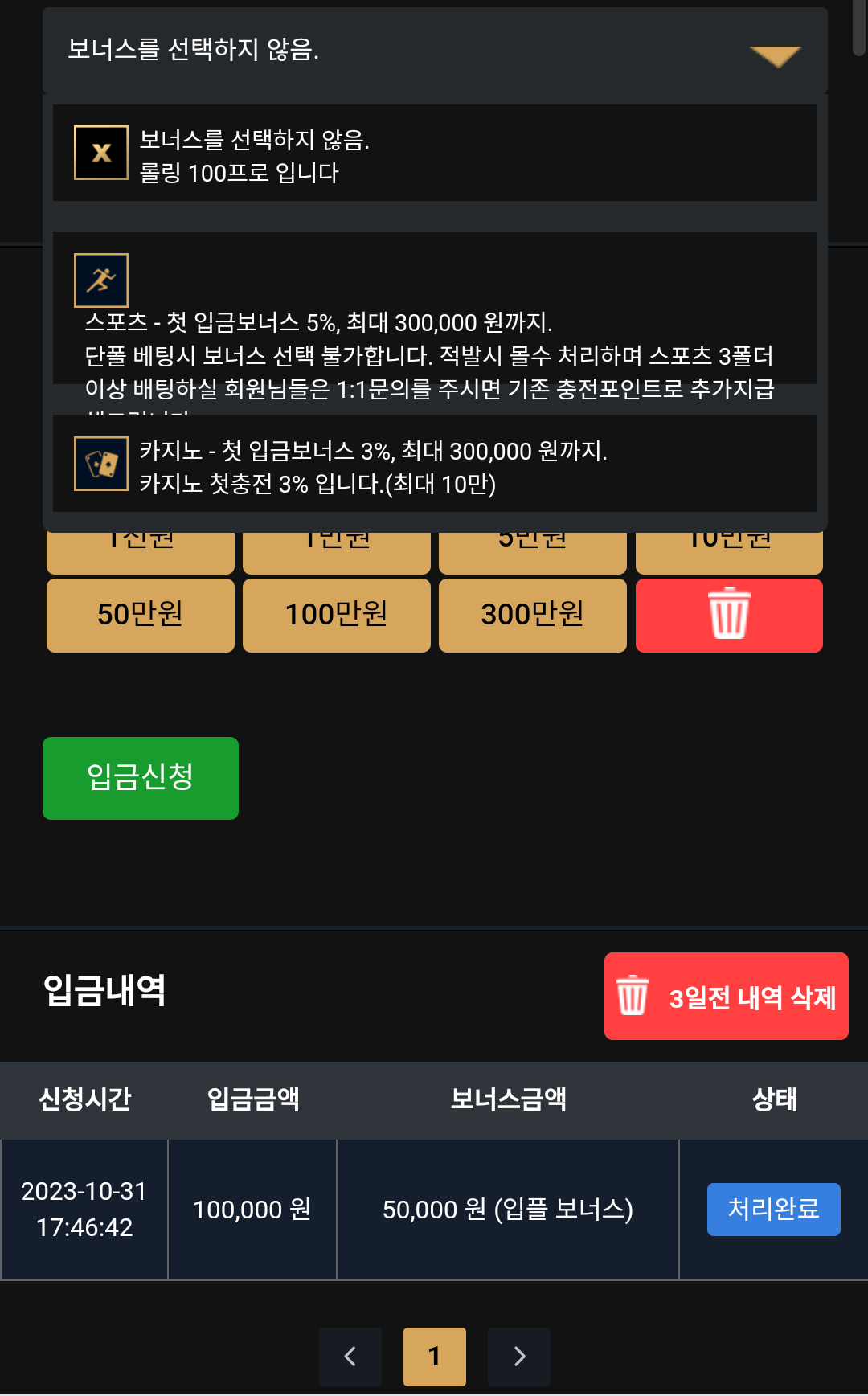The height and width of the screenshot is (1396, 868).
Task: Add 300만원 to deposit amount
Action: click(x=533, y=615)
